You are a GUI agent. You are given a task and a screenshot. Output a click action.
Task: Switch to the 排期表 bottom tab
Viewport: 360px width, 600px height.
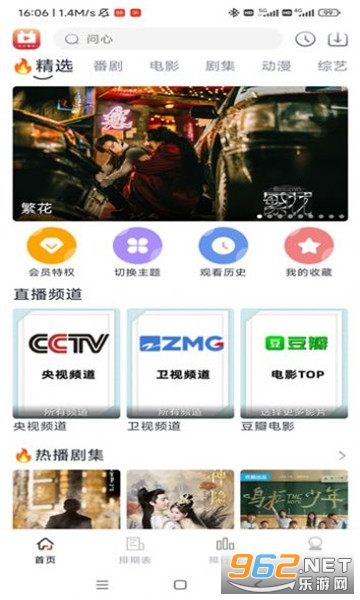[135, 551]
